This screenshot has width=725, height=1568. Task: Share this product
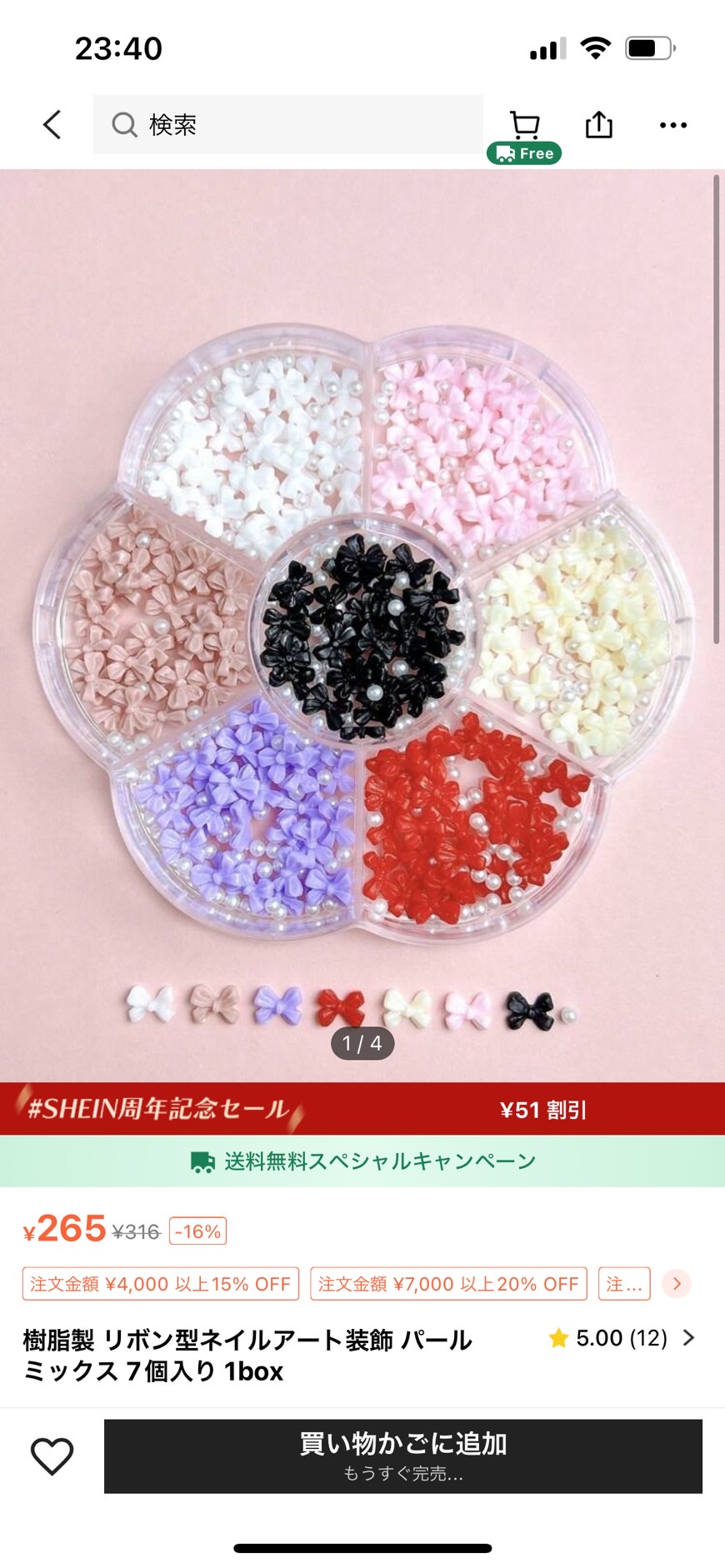tap(598, 125)
